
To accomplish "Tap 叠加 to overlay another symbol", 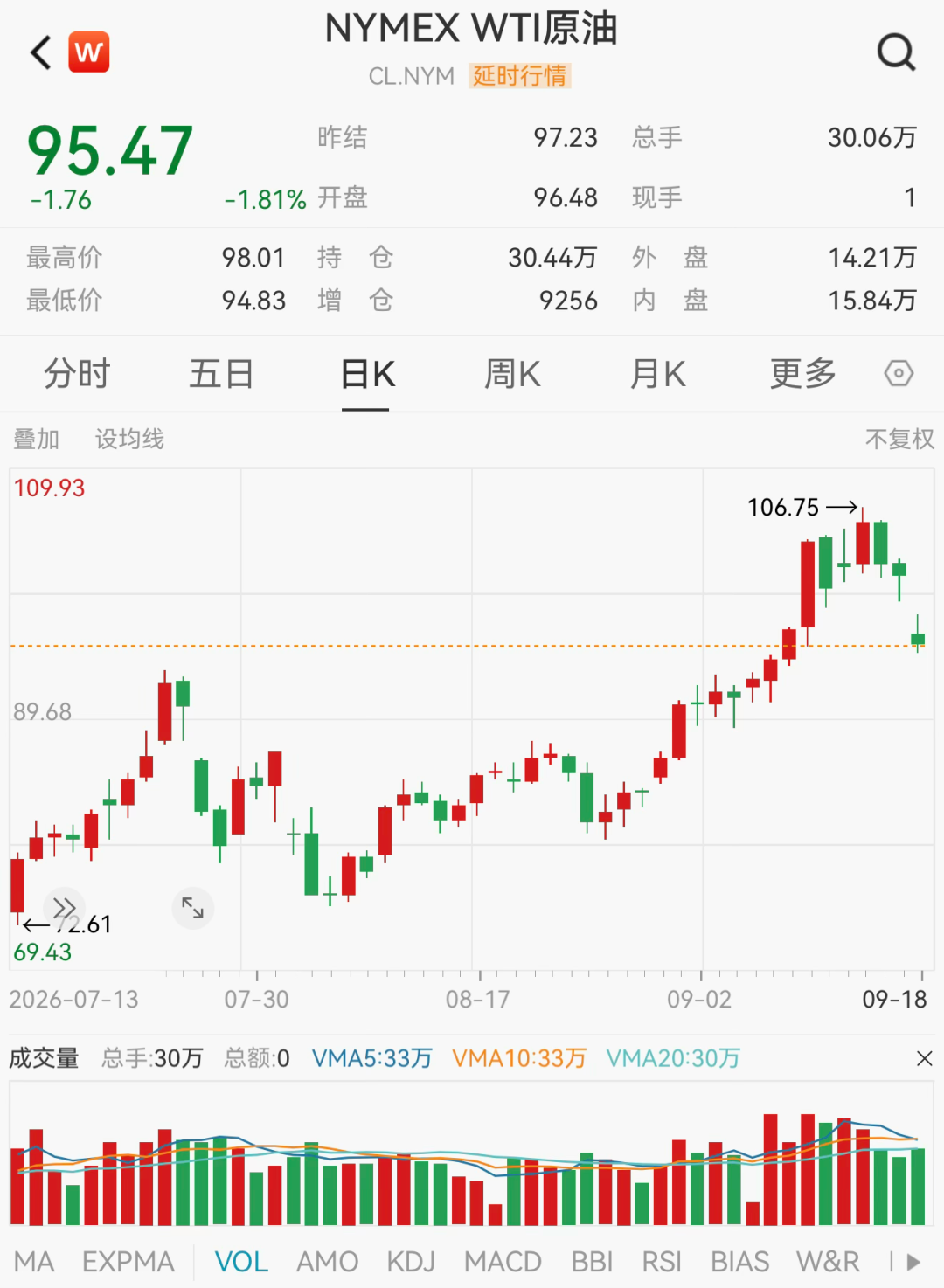I will 36,439.
